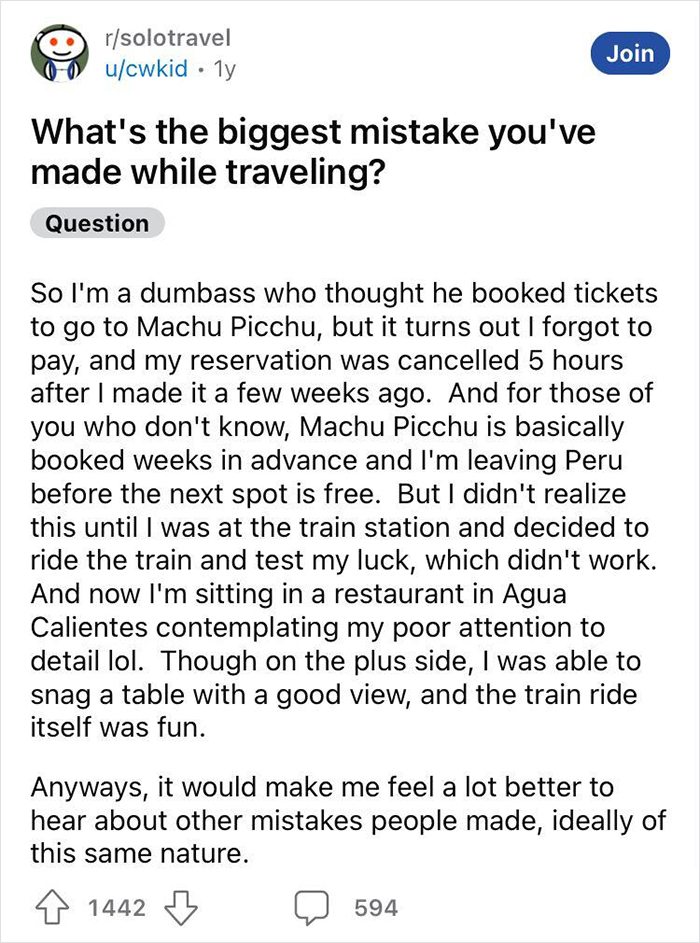Open u/cwkid's profile

pos(144,69)
